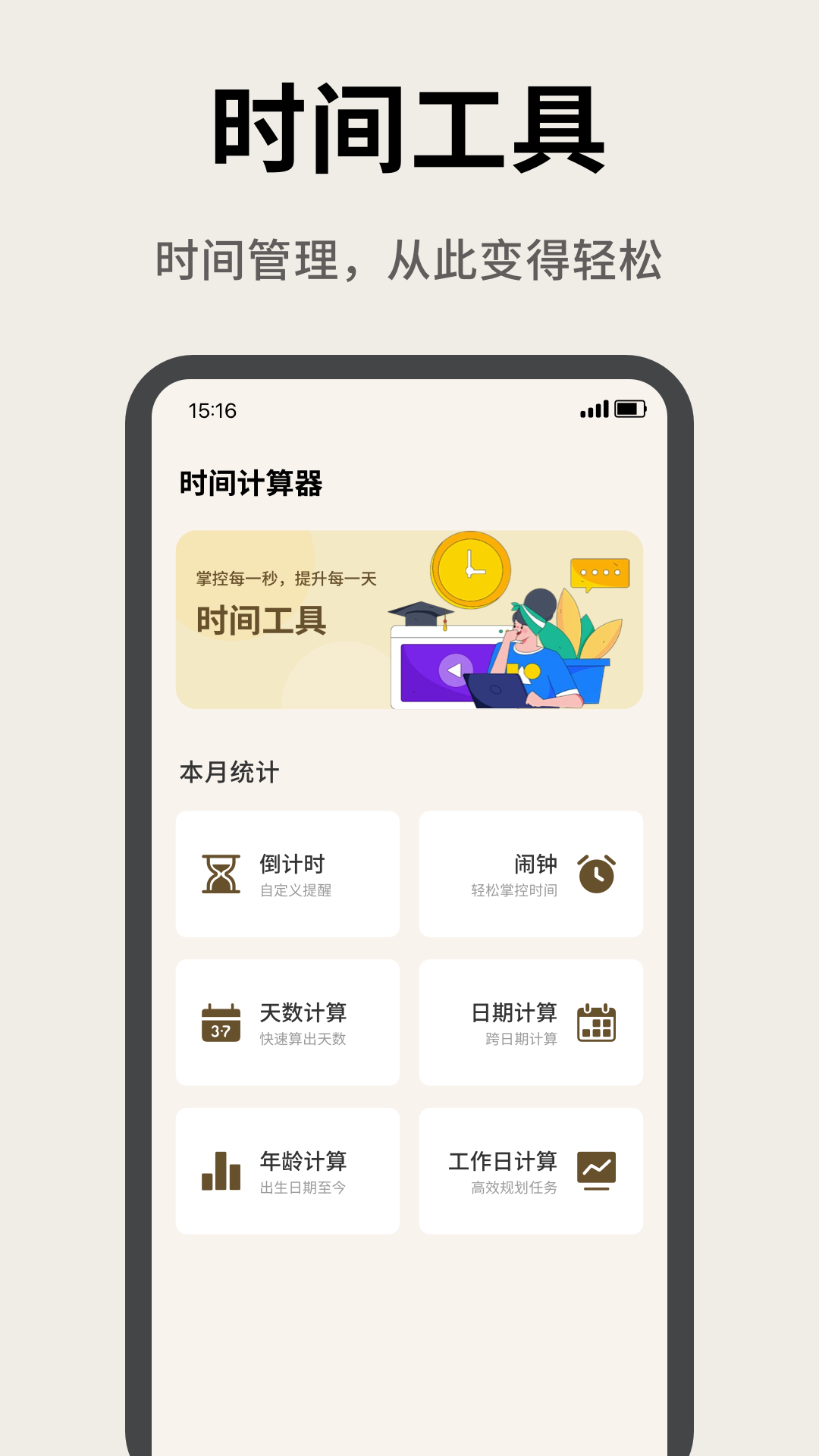Open the 闹钟 alarm card
The width and height of the screenshot is (819, 1456).
pyautogui.click(x=531, y=872)
